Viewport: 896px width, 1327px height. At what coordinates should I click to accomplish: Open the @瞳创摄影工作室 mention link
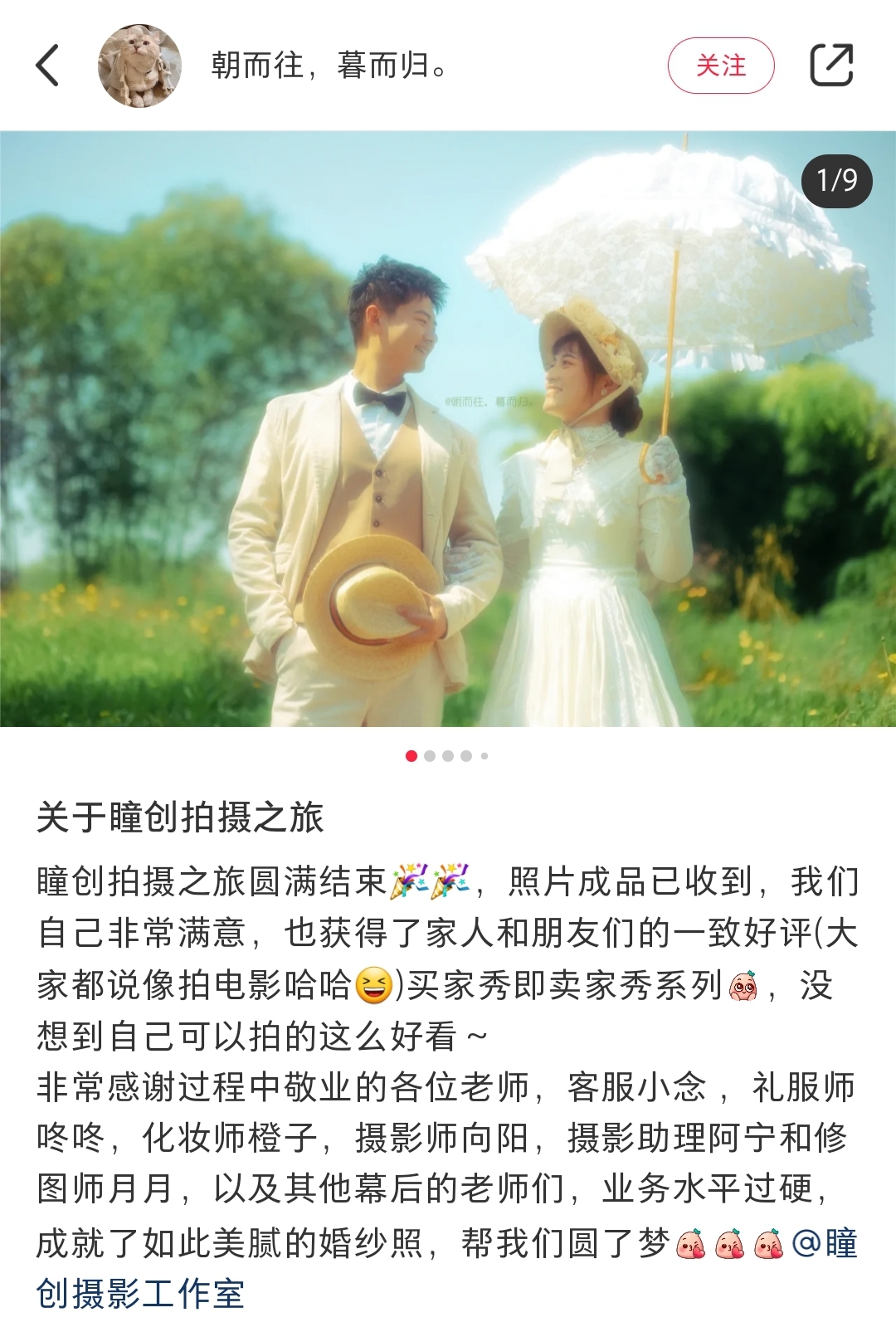pos(141,1293)
